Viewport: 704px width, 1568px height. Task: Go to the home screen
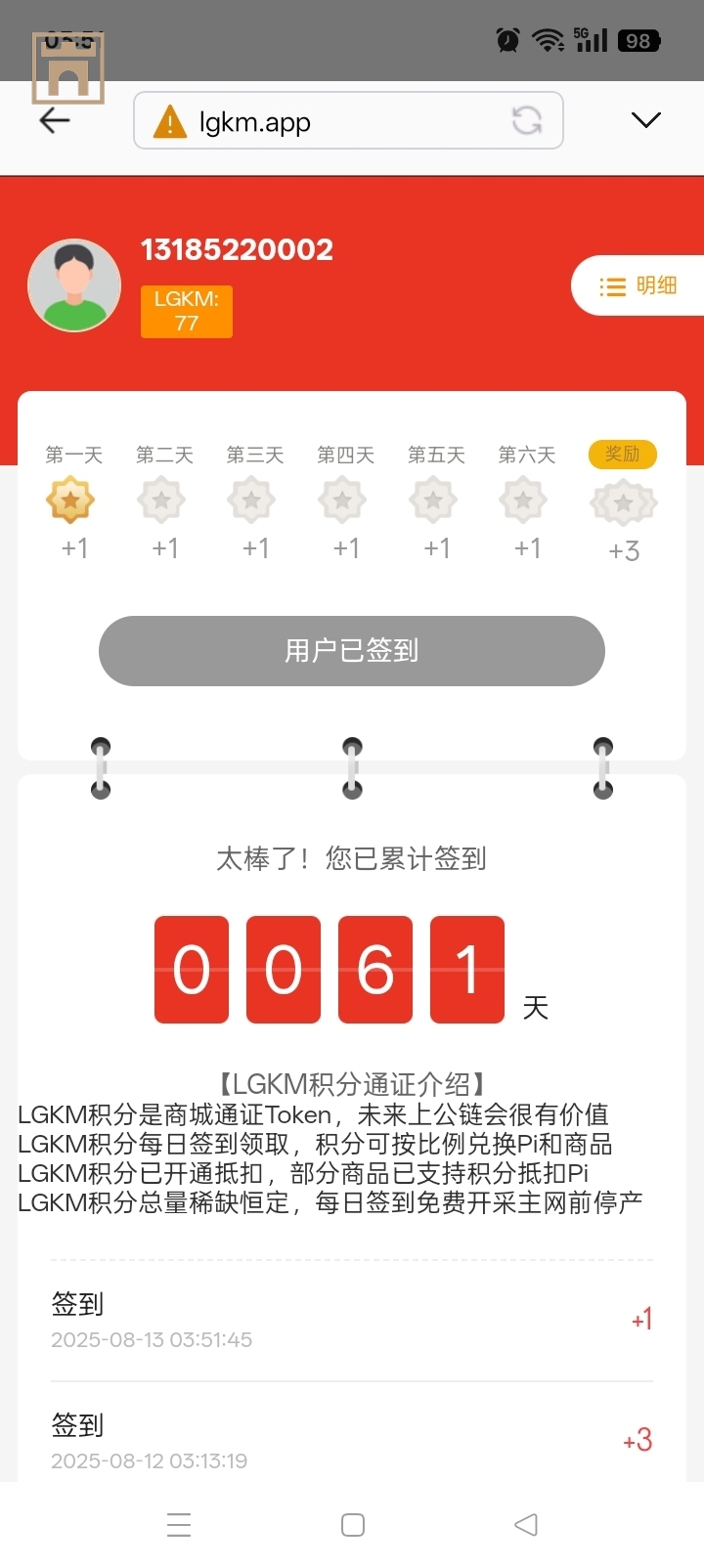click(353, 1525)
